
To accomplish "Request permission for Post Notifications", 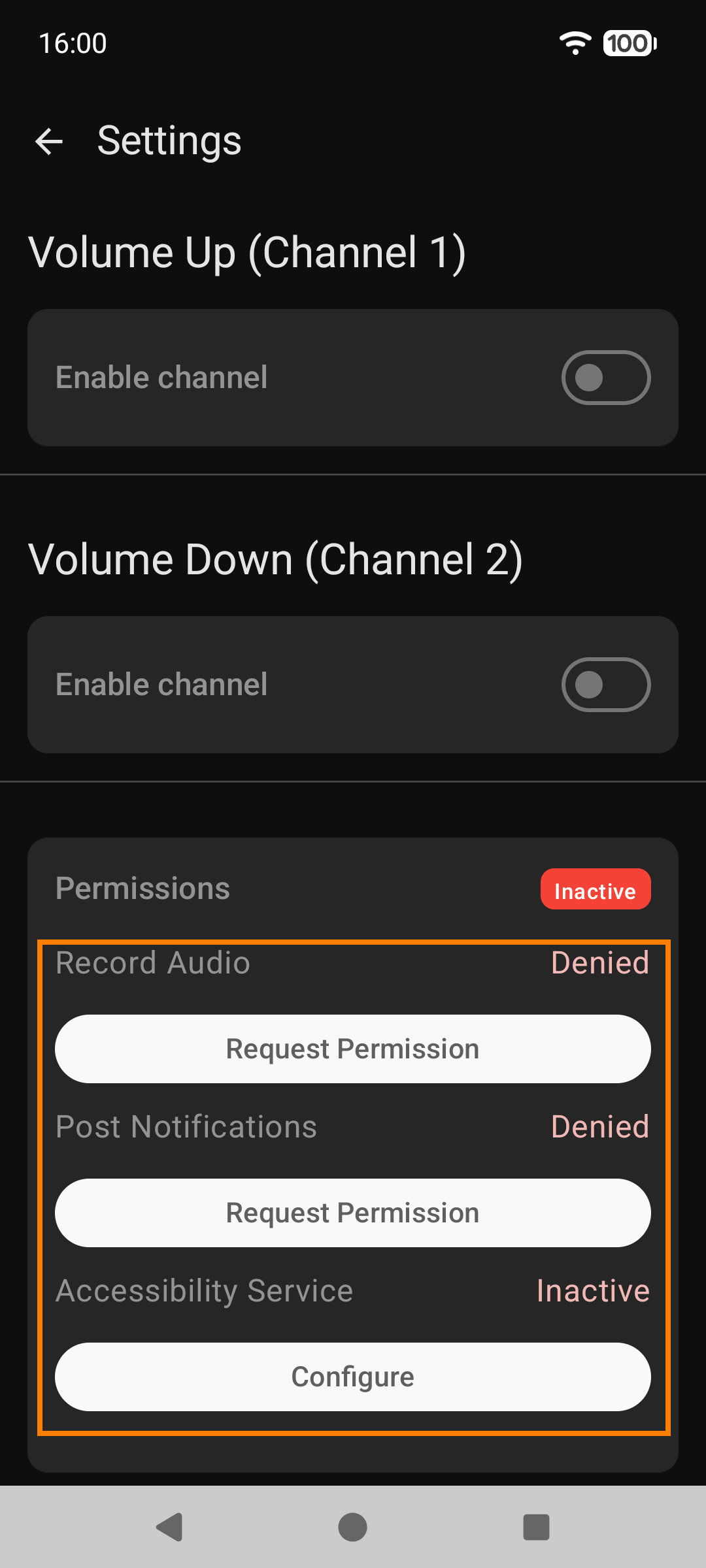I will (353, 1213).
